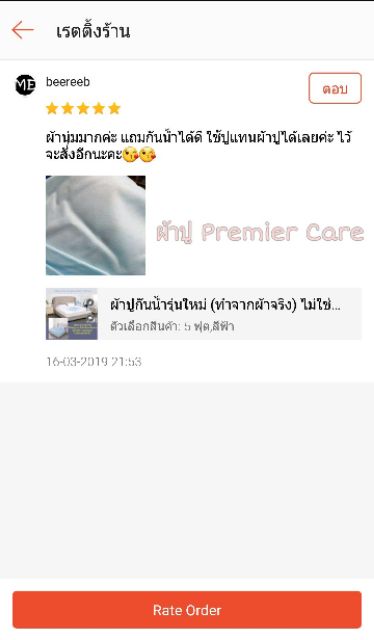
Task: Tap the ตอบ reply button
Action: [335, 88]
